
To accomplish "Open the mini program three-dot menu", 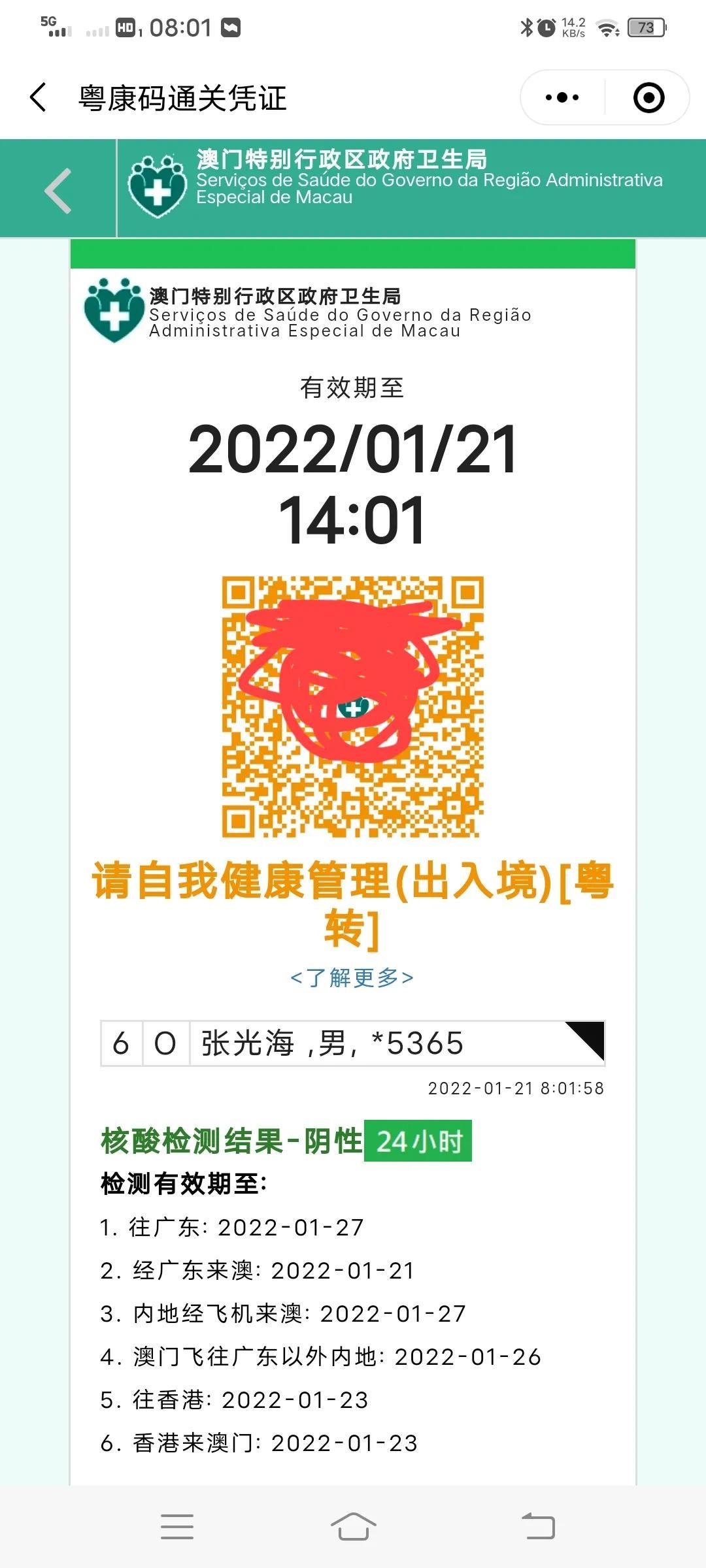I will tap(562, 98).
